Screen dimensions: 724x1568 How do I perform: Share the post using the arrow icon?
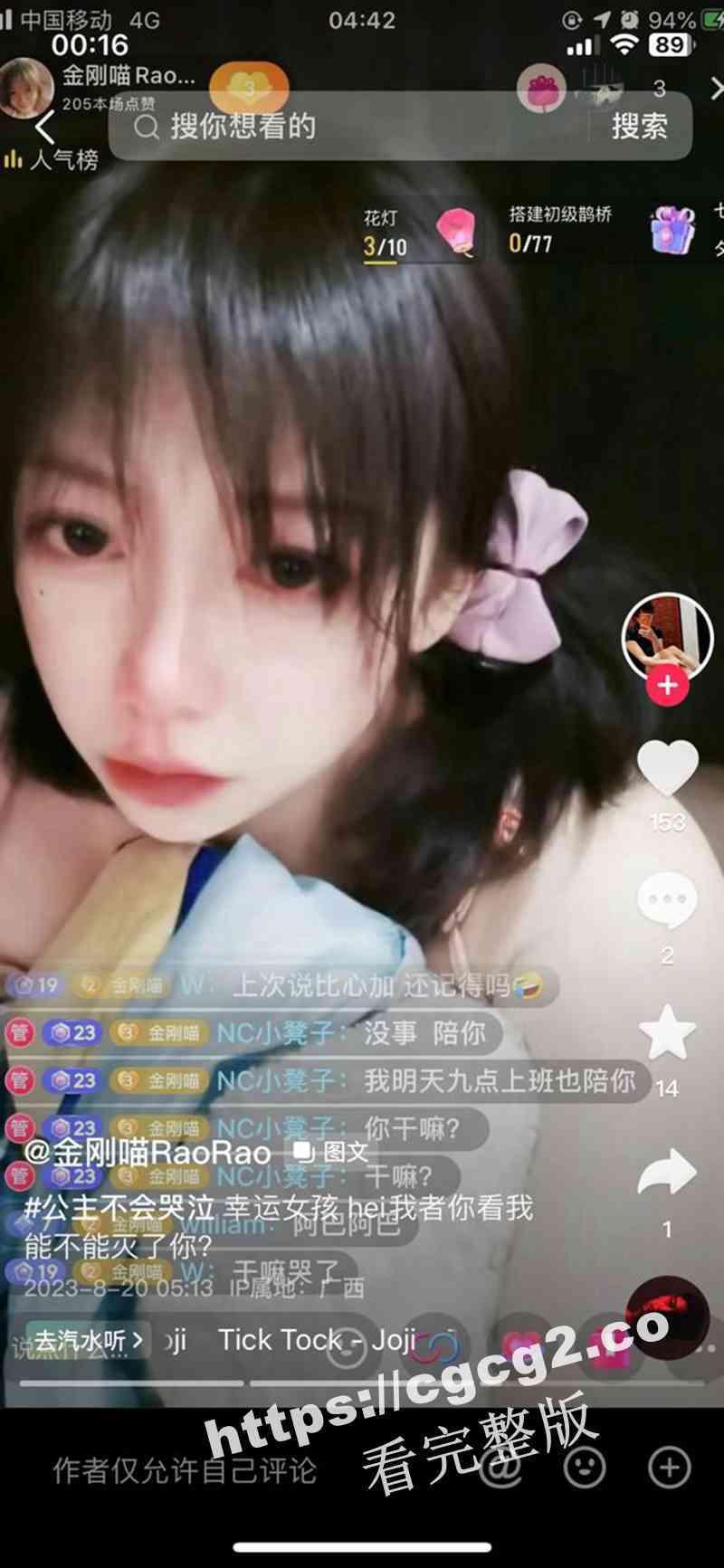click(x=667, y=1173)
